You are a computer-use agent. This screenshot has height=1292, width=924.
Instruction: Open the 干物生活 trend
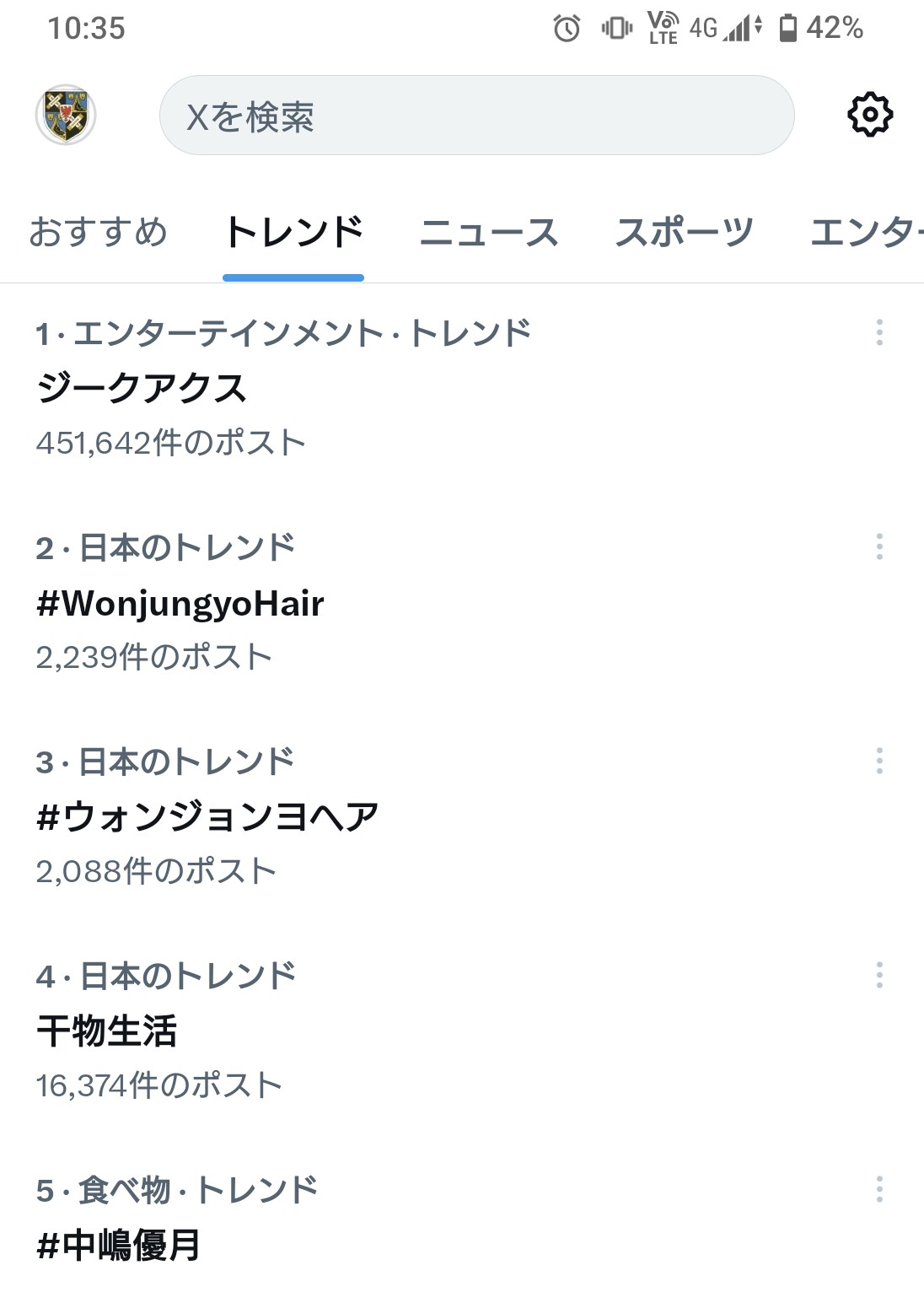click(x=107, y=1031)
